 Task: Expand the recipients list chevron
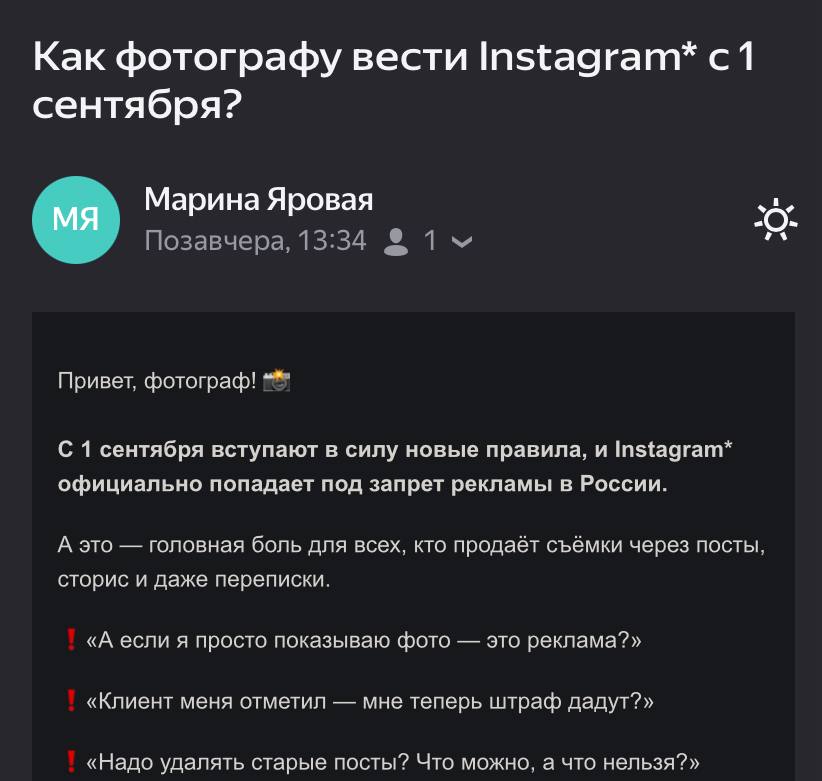tap(462, 242)
